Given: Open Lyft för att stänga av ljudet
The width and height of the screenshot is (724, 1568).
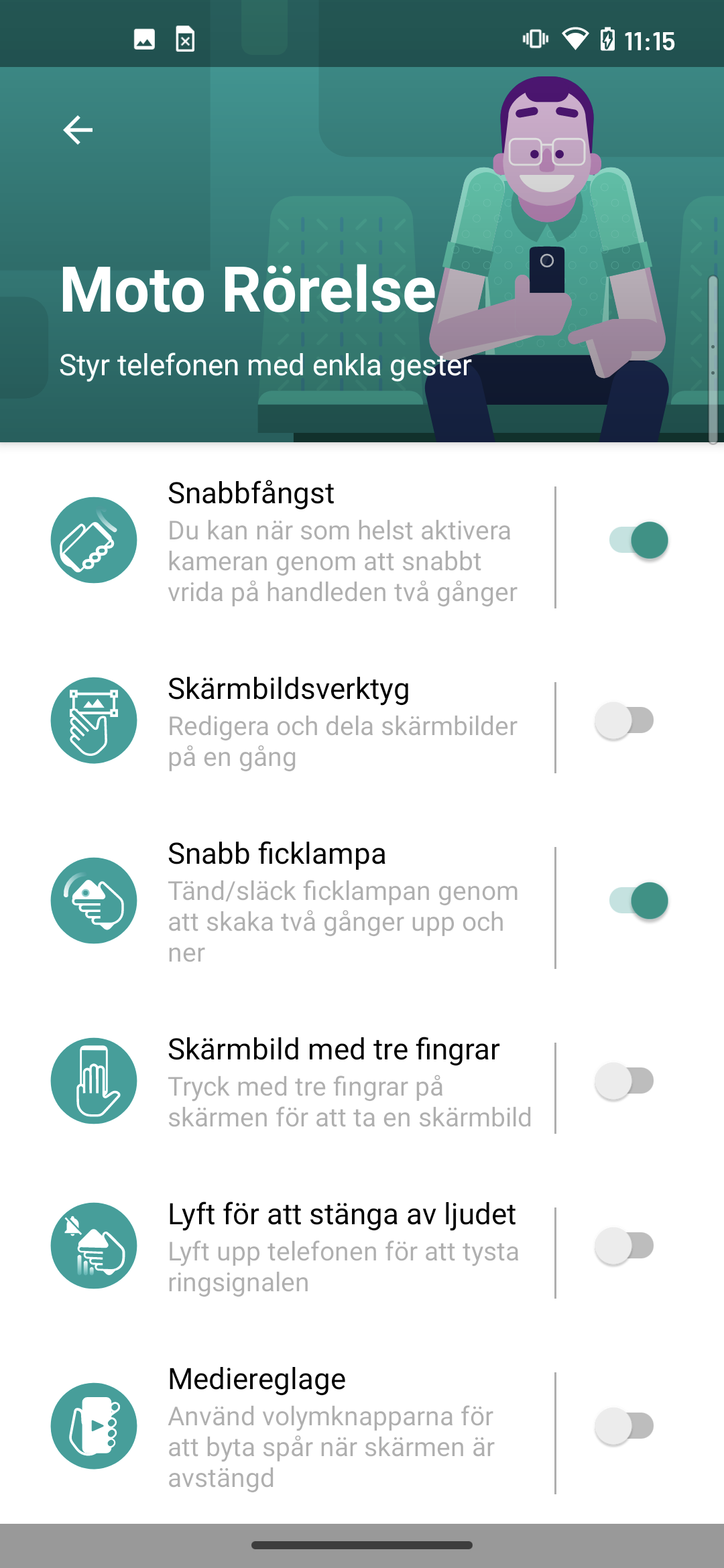Looking at the screenshot, I should 342,1248.
